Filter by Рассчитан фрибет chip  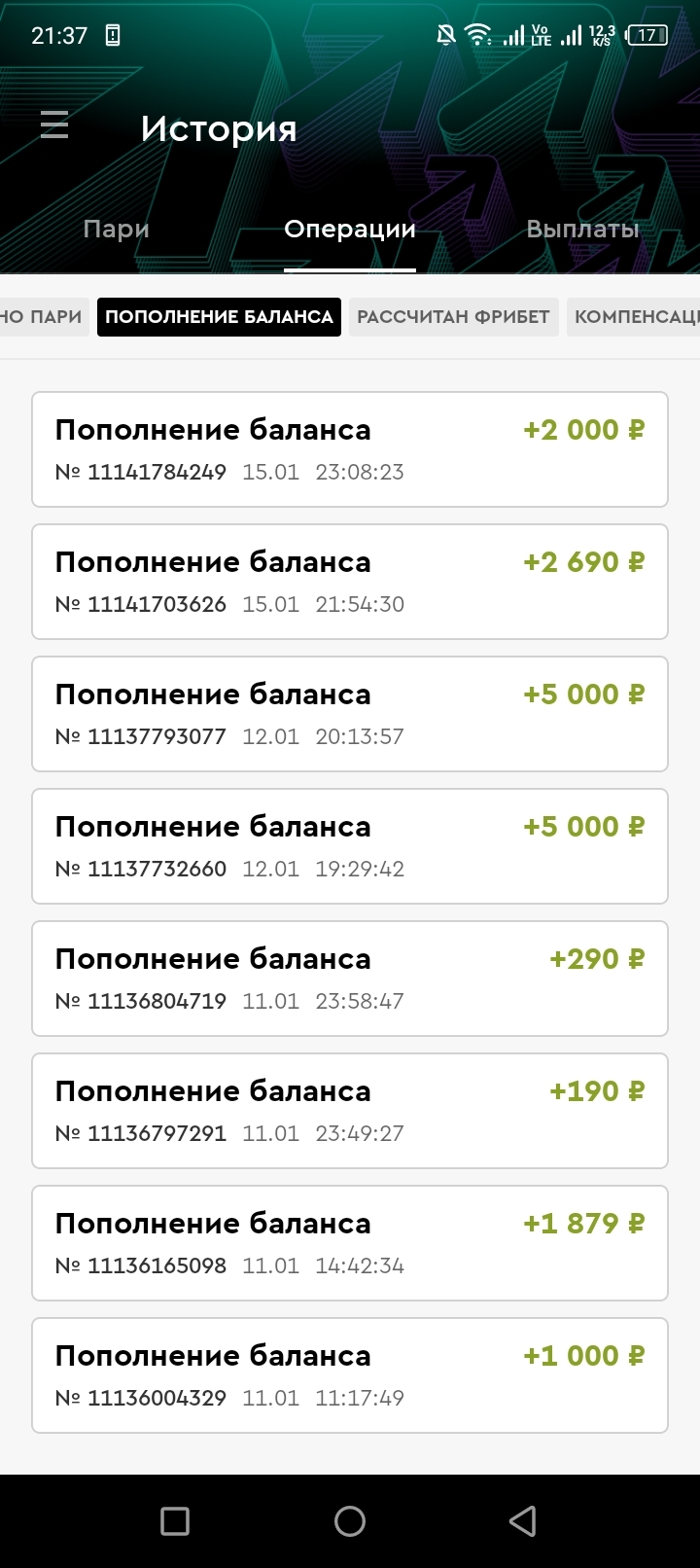pyautogui.click(x=453, y=317)
